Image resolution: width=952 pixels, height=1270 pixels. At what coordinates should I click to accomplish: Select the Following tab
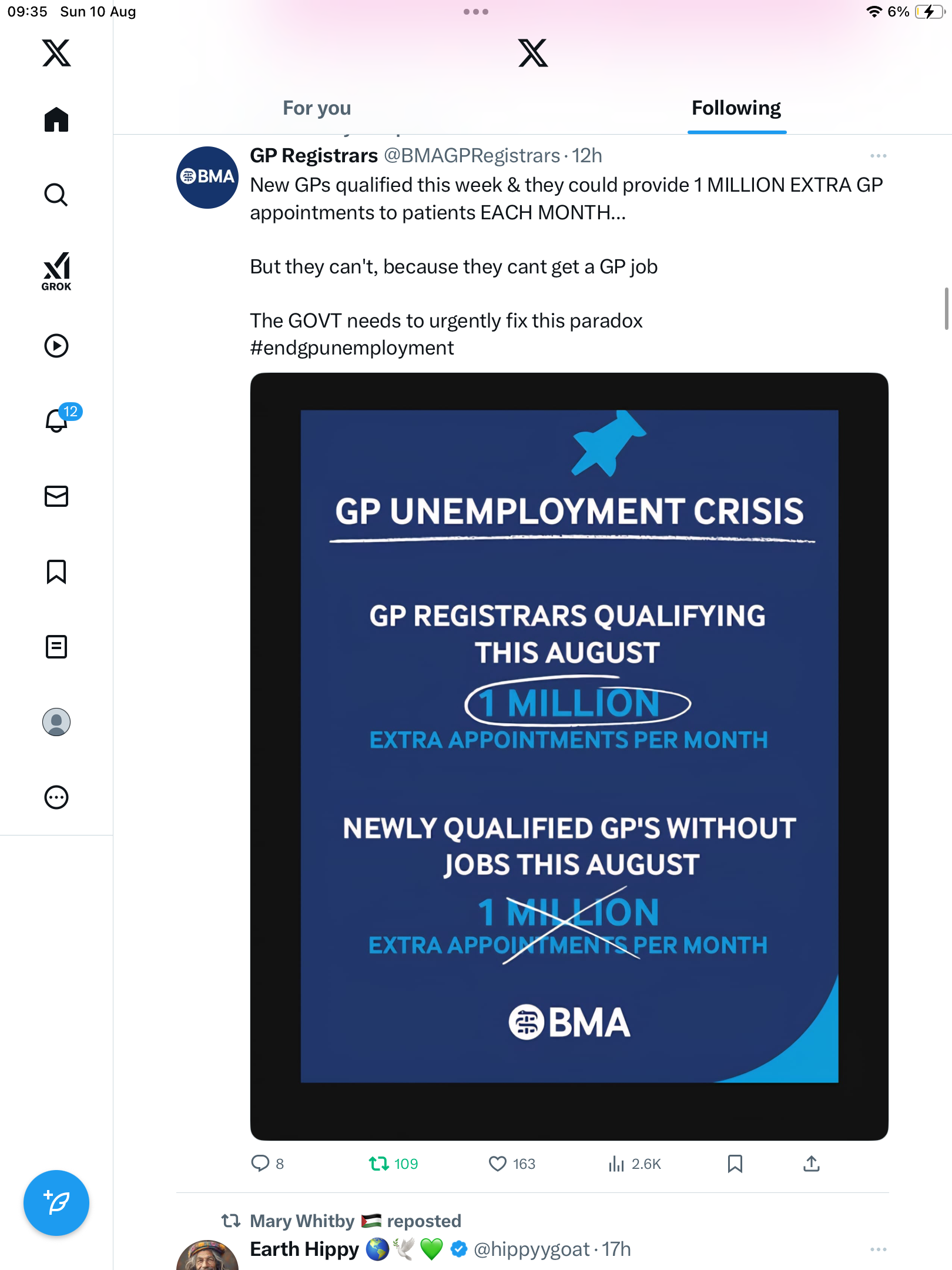(736, 108)
